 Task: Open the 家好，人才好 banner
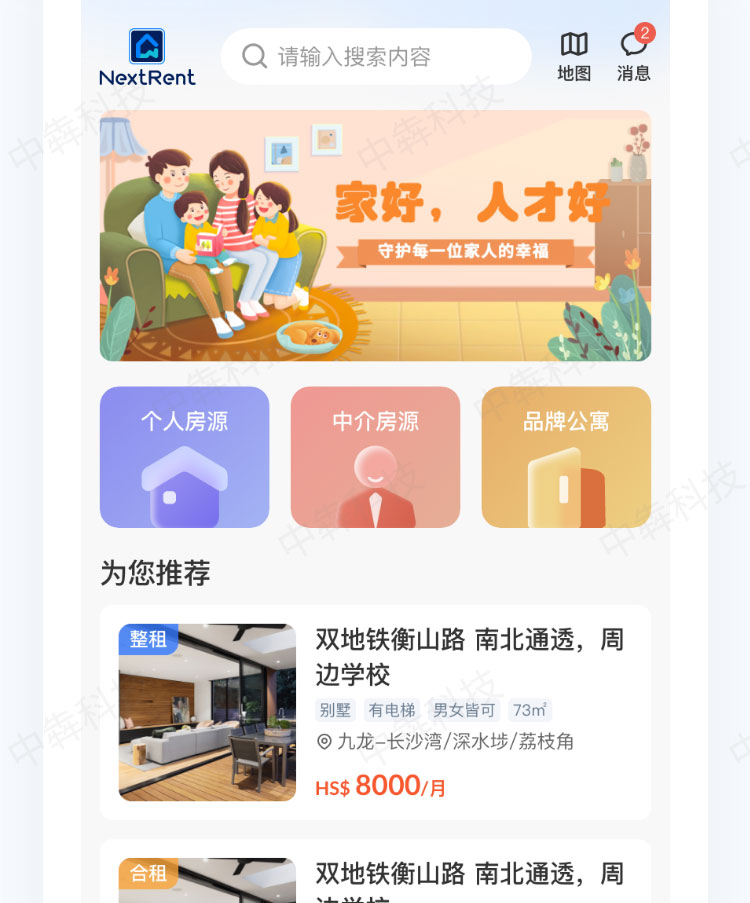pos(375,236)
